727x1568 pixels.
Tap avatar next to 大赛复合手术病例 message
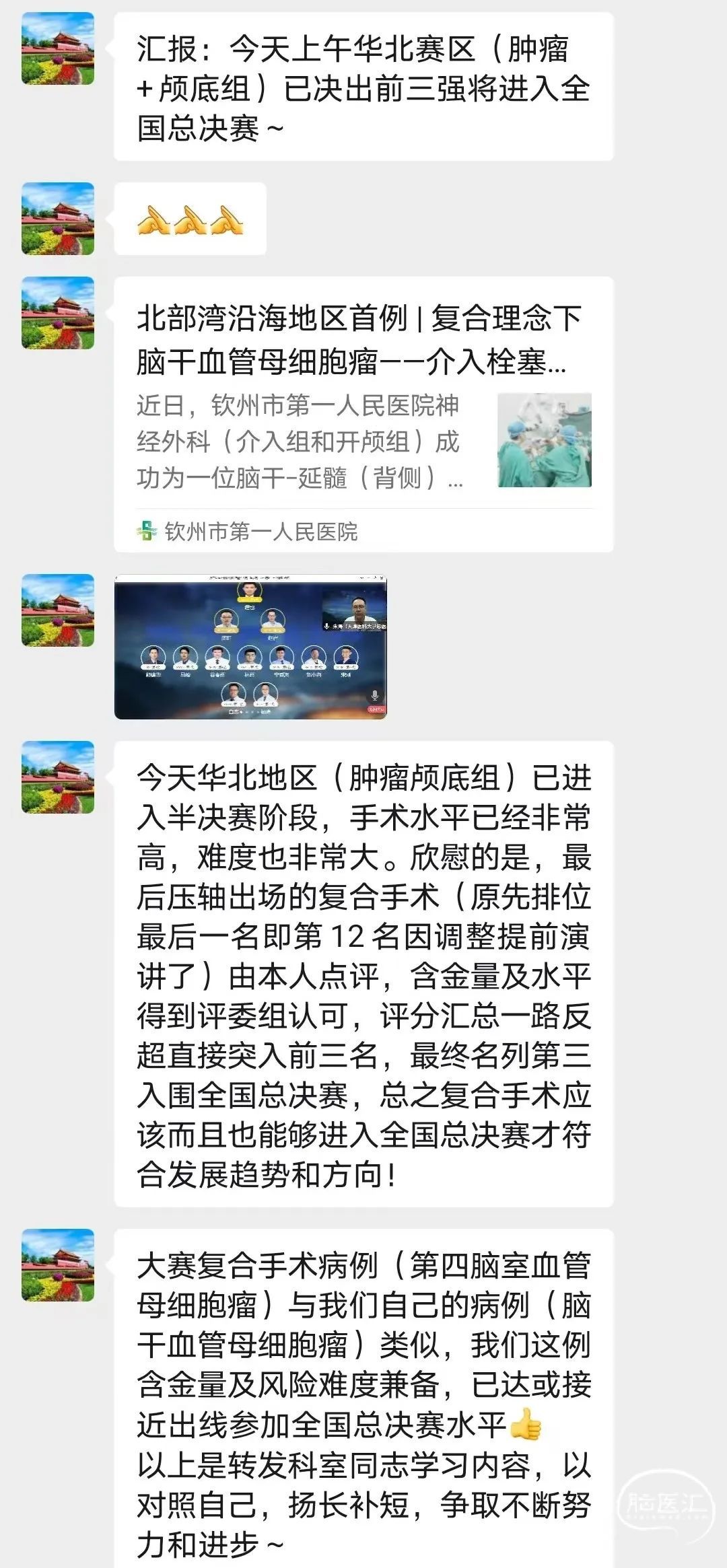[x=58, y=1265]
